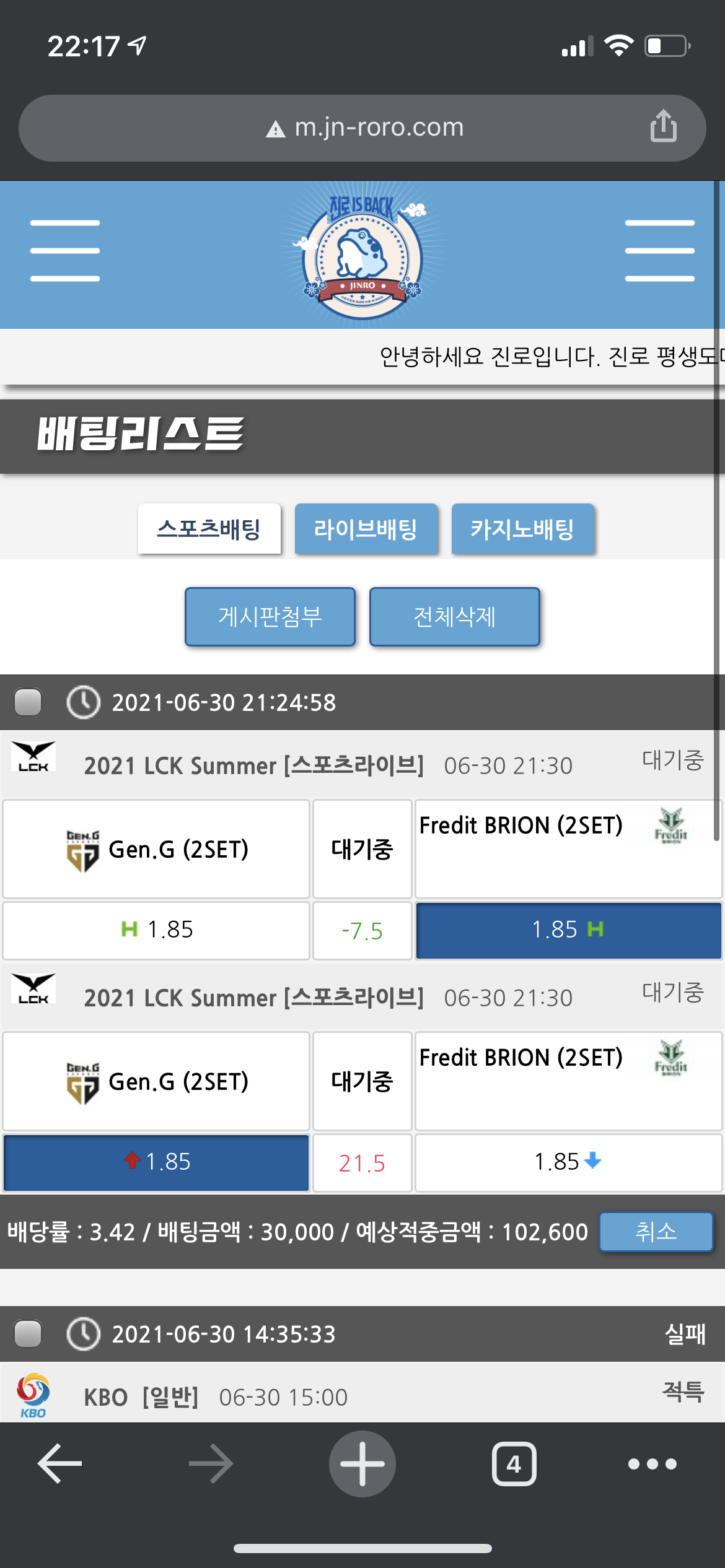Open the right hamburger menu
Screen dimensions: 725x1568
[x=659, y=251]
